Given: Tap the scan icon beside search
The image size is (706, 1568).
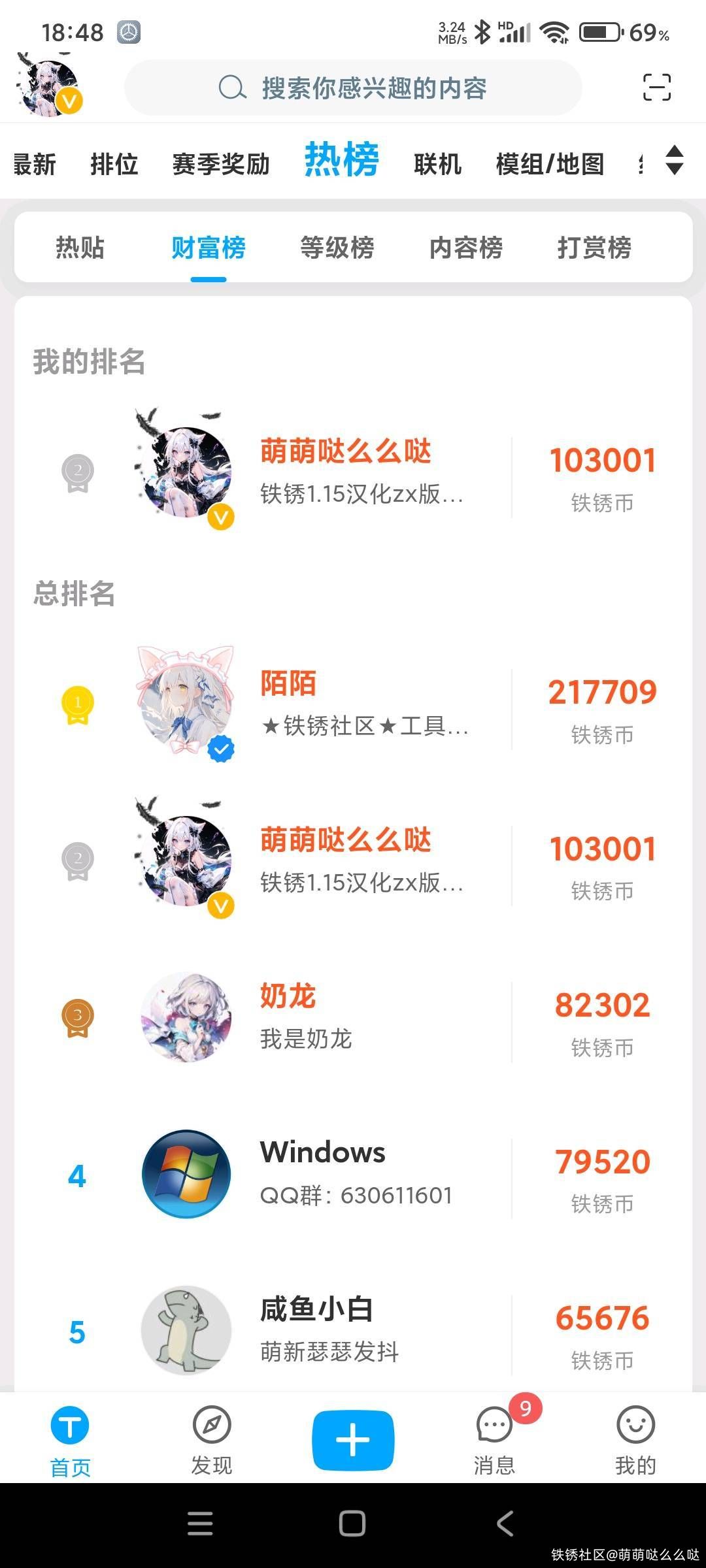Looking at the screenshot, I should coord(656,88).
